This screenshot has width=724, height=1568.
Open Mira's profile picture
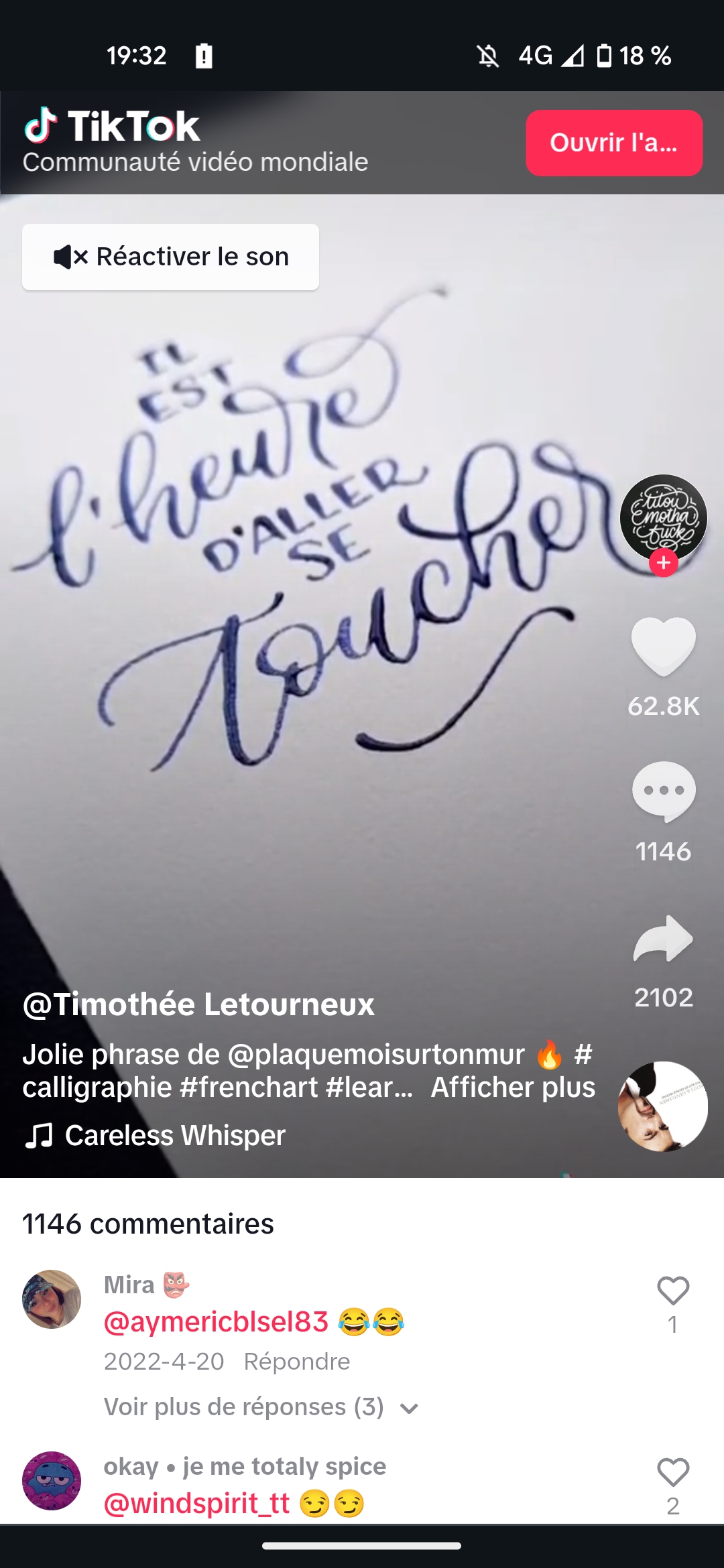click(52, 1299)
